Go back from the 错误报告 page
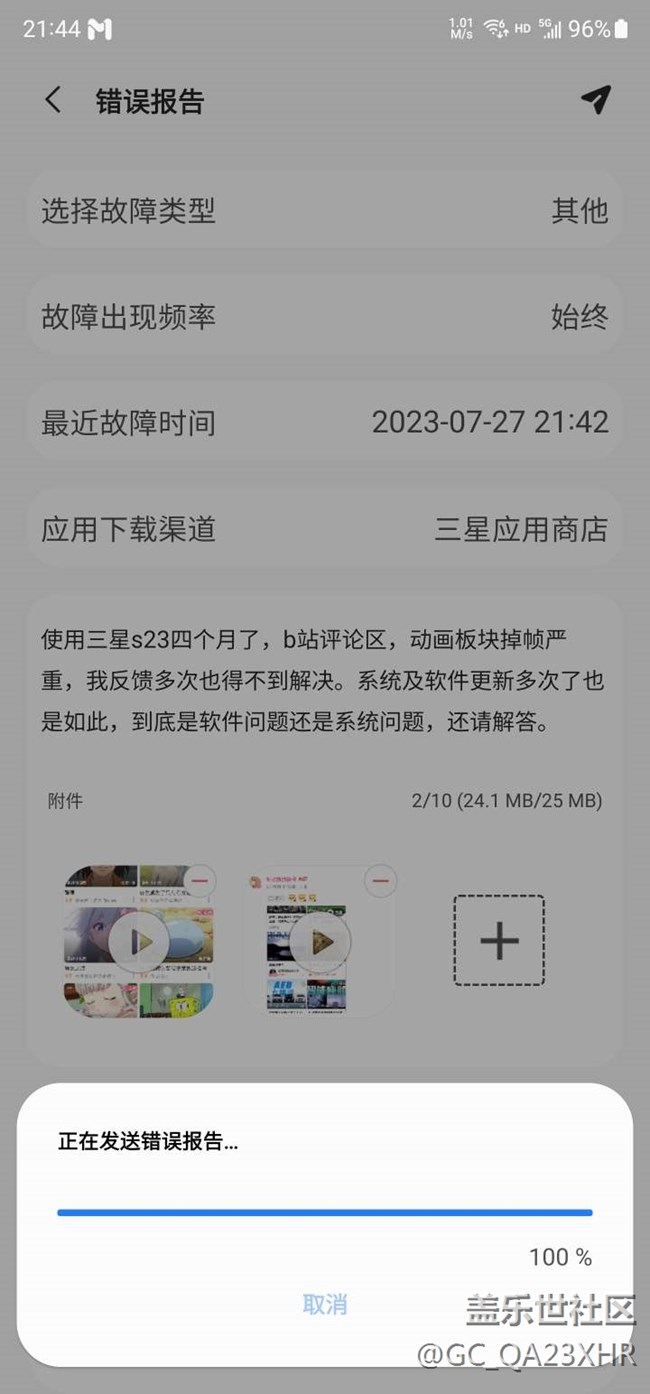The height and width of the screenshot is (1394, 650). [x=53, y=100]
